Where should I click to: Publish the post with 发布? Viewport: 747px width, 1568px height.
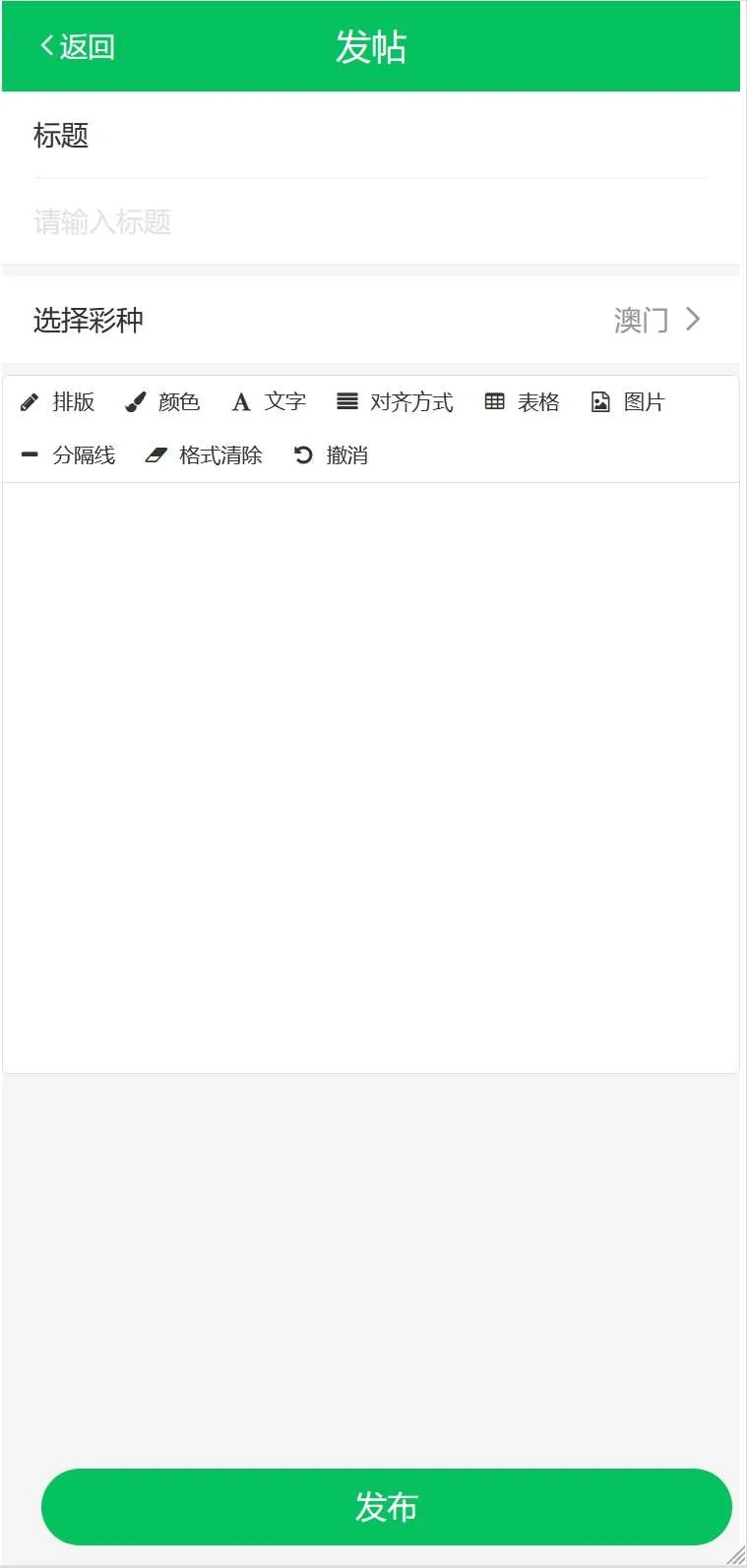tap(386, 1506)
